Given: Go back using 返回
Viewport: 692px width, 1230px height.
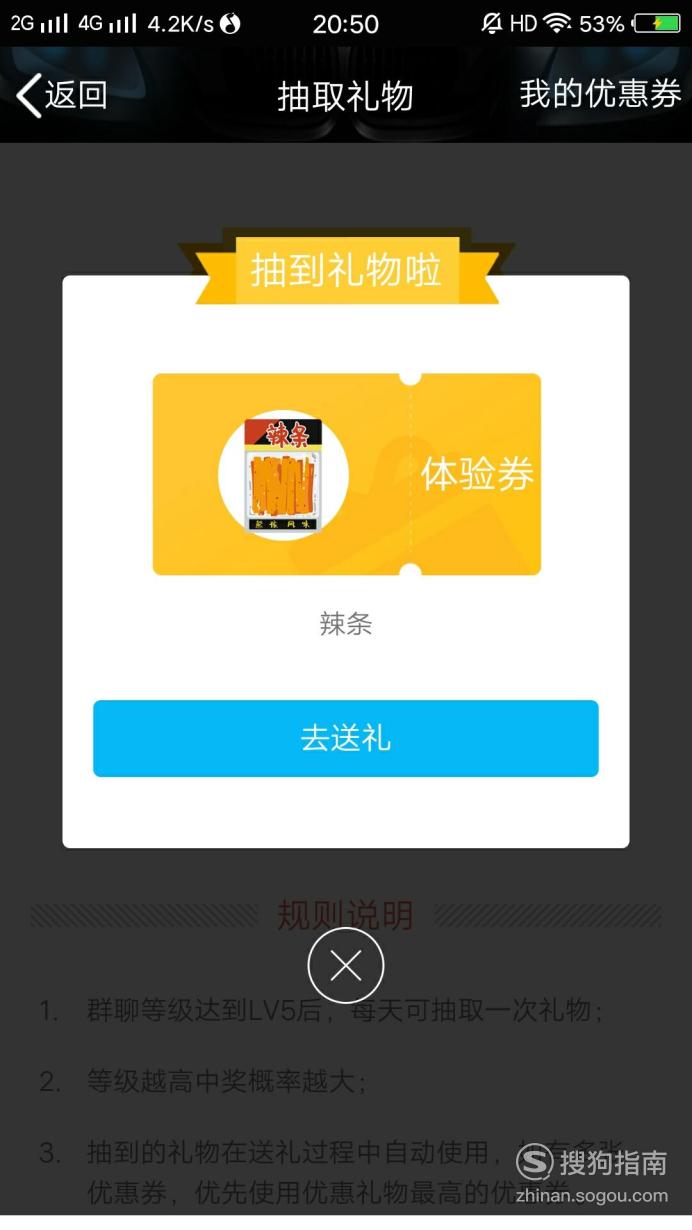Looking at the screenshot, I should click(x=62, y=95).
